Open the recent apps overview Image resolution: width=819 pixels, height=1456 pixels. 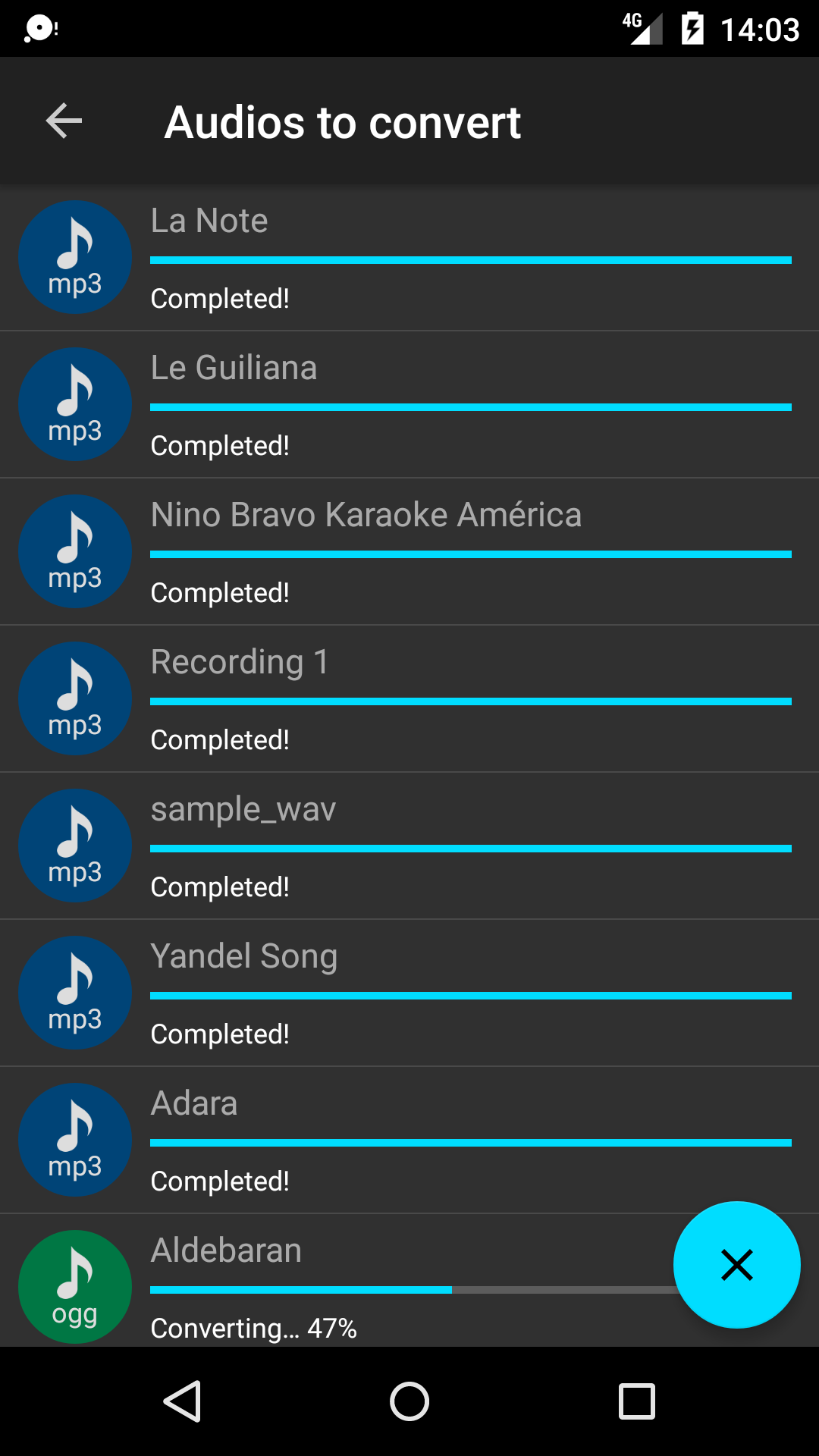pos(637,1401)
